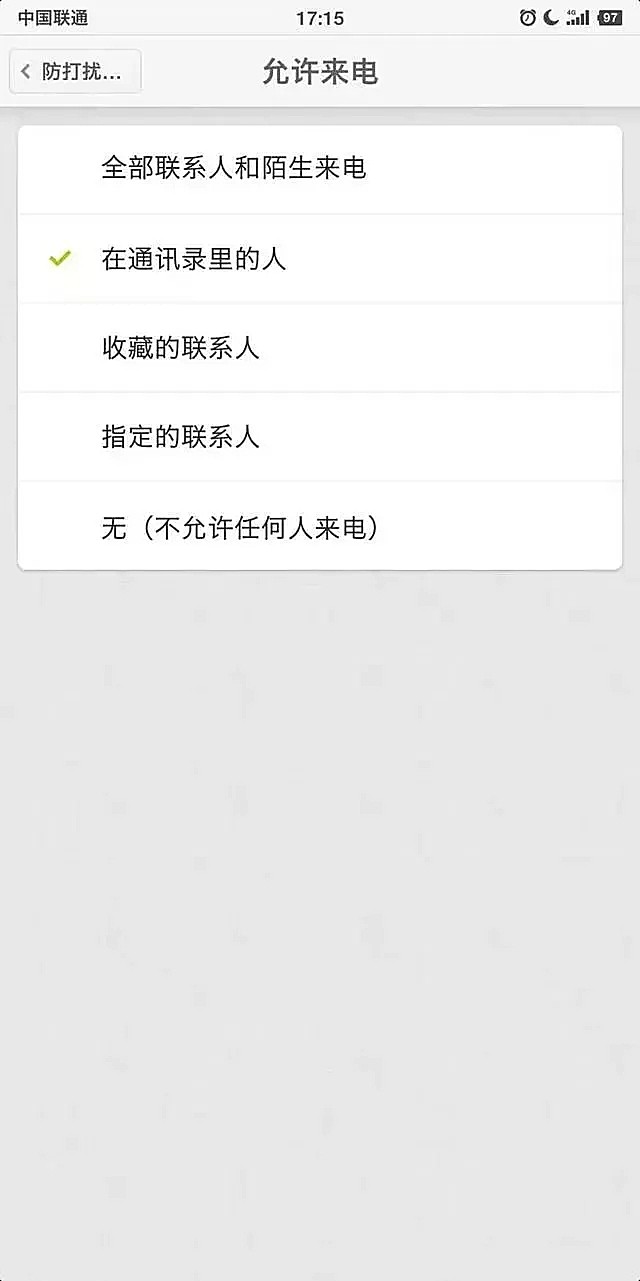This screenshot has width=640, height=1281.
Task: Go back to 防打扰 settings
Action: pyautogui.click(x=75, y=72)
